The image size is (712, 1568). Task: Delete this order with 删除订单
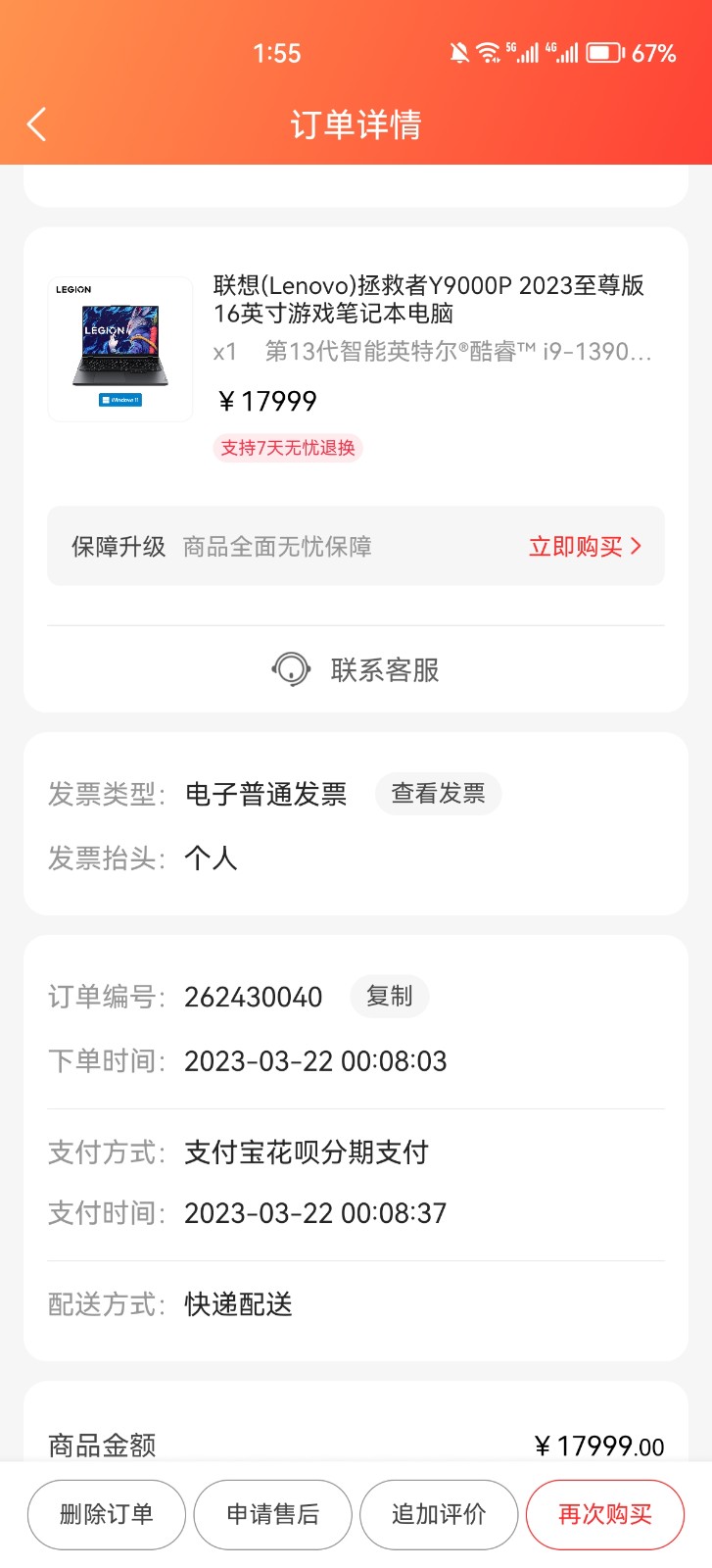coord(107,1514)
